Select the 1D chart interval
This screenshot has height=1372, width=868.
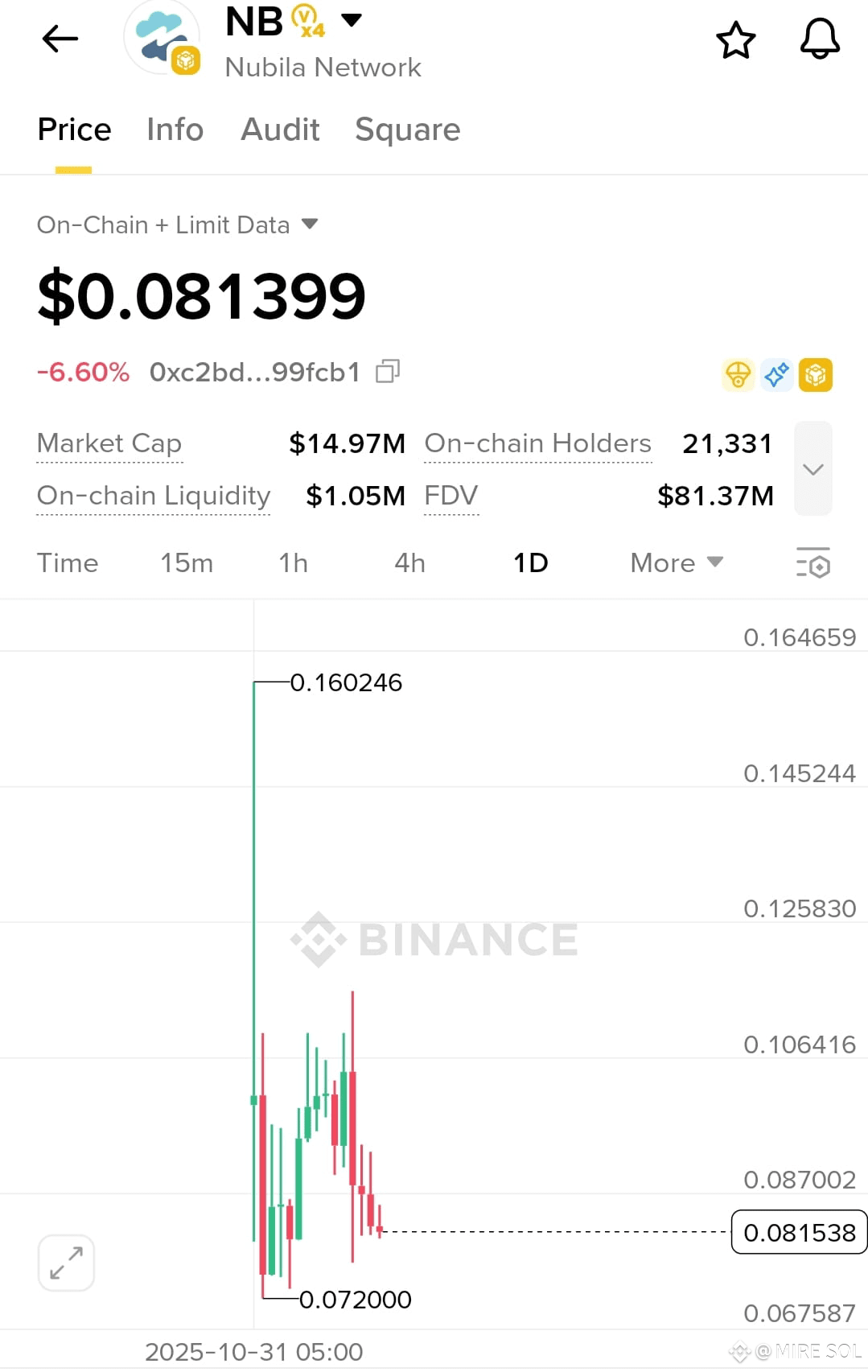531,563
